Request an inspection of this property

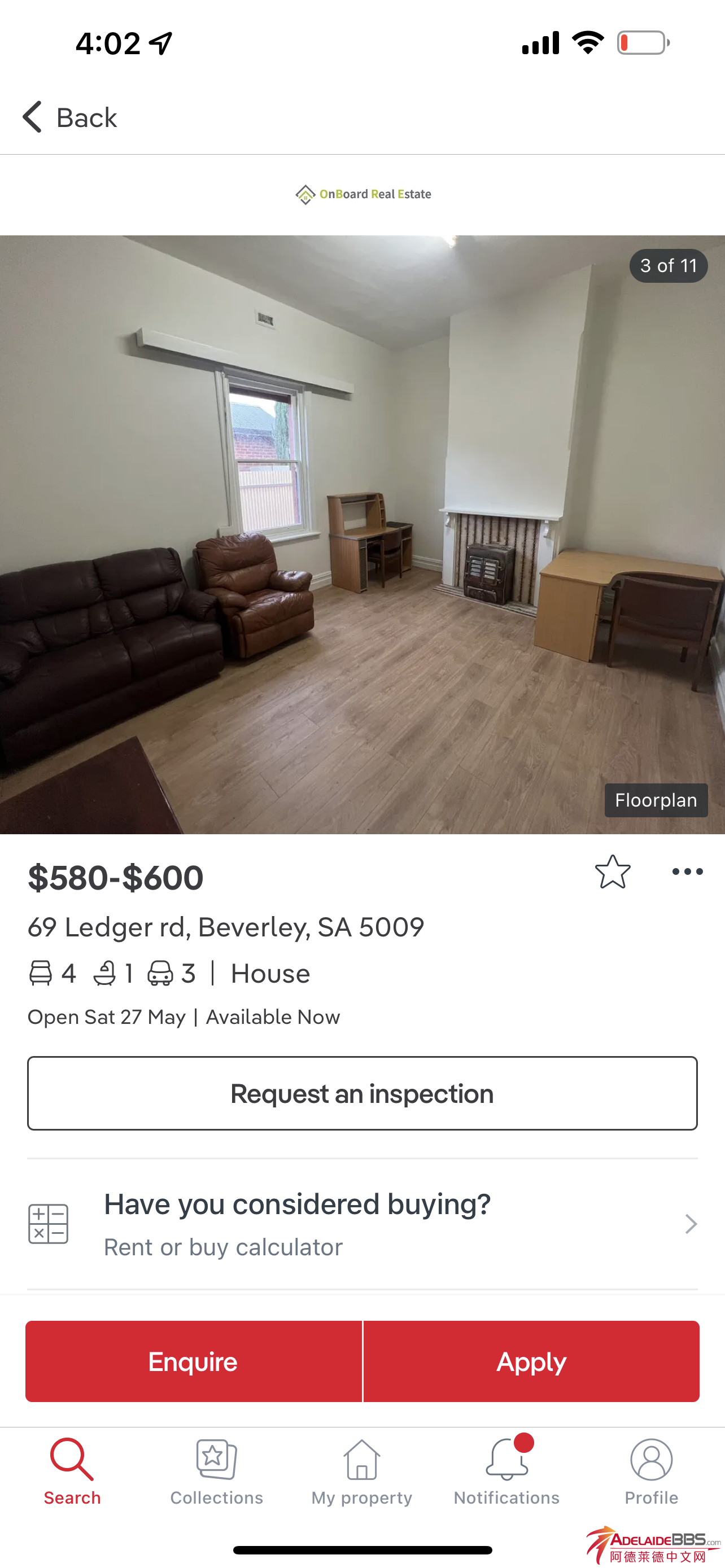pyautogui.click(x=362, y=1093)
